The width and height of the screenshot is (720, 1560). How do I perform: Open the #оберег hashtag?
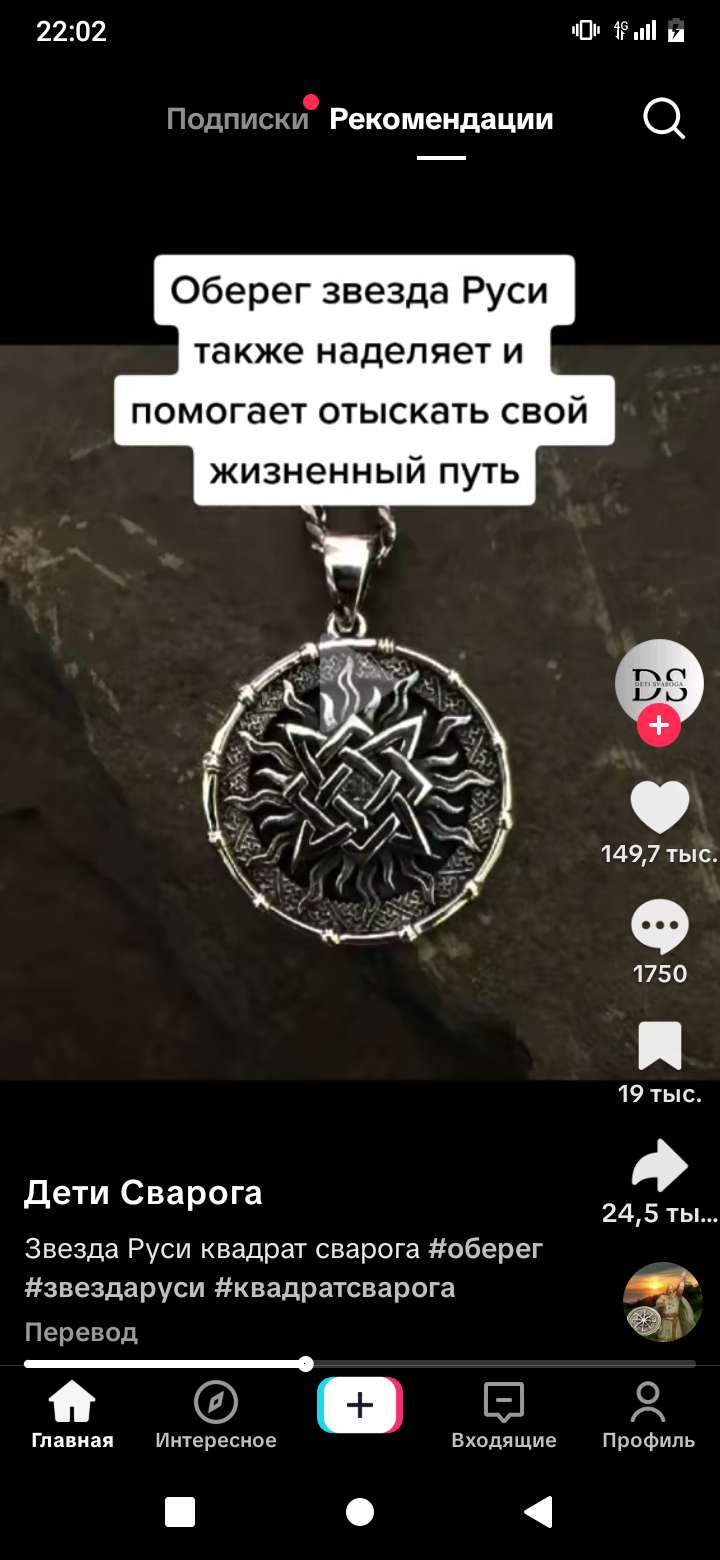click(485, 1248)
